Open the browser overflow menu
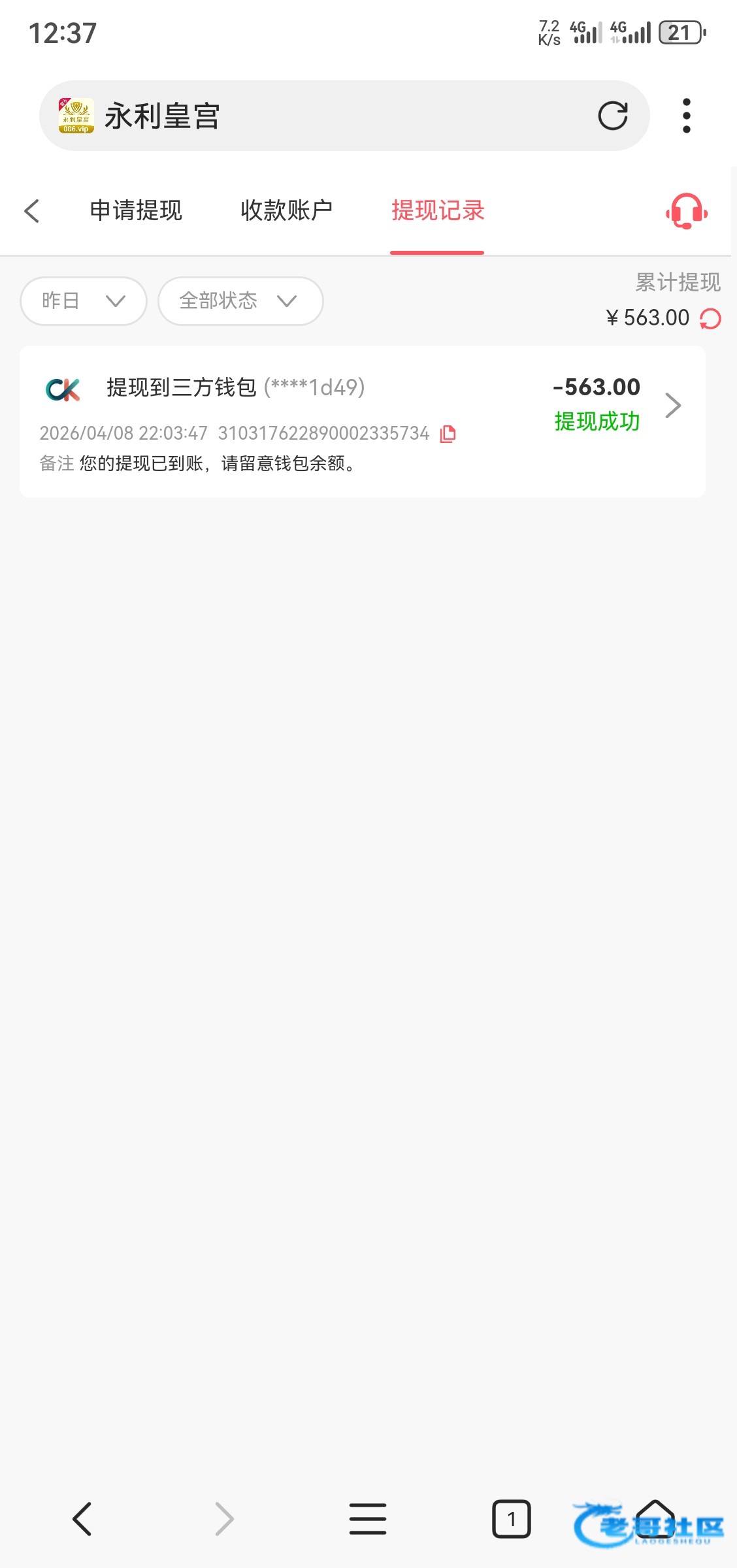 pyautogui.click(x=686, y=116)
